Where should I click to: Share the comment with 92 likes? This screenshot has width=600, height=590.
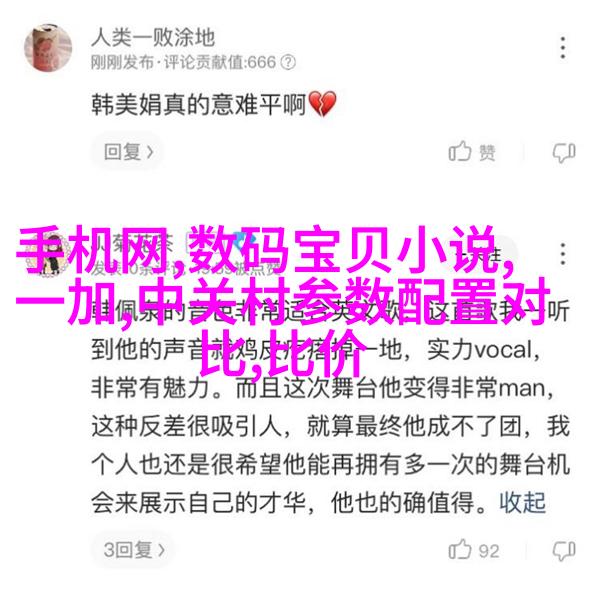(x=564, y=550)
